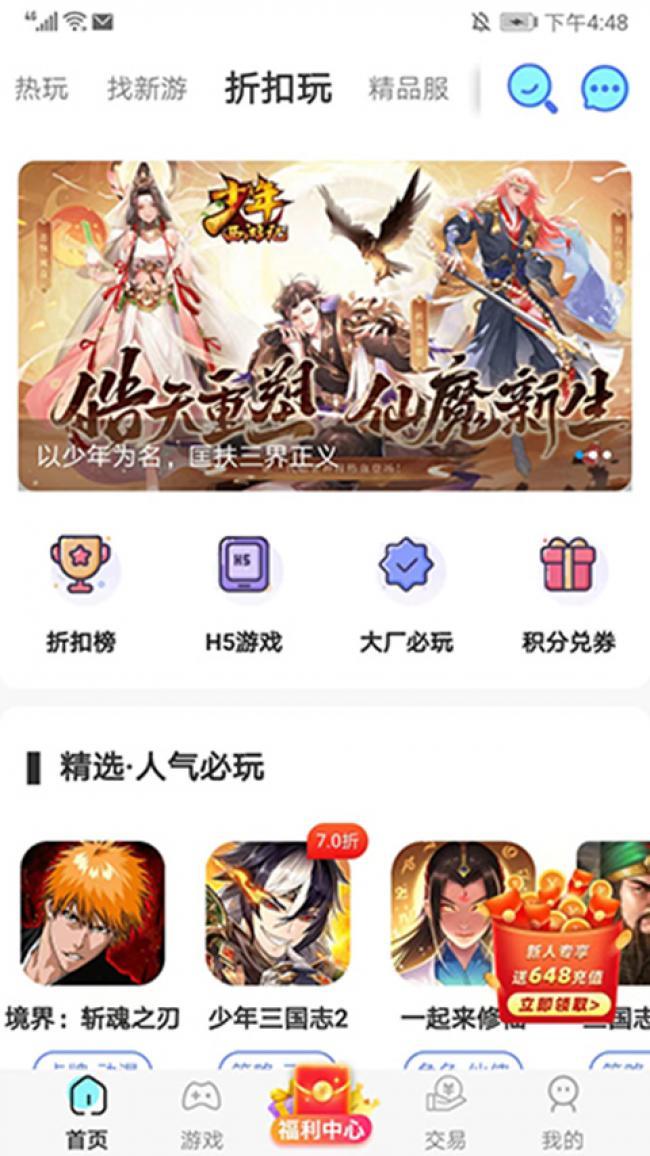Open the 少年西游记 promotional banner
This screenshot has width=650, height=1156.
click(x=325, y=326)
